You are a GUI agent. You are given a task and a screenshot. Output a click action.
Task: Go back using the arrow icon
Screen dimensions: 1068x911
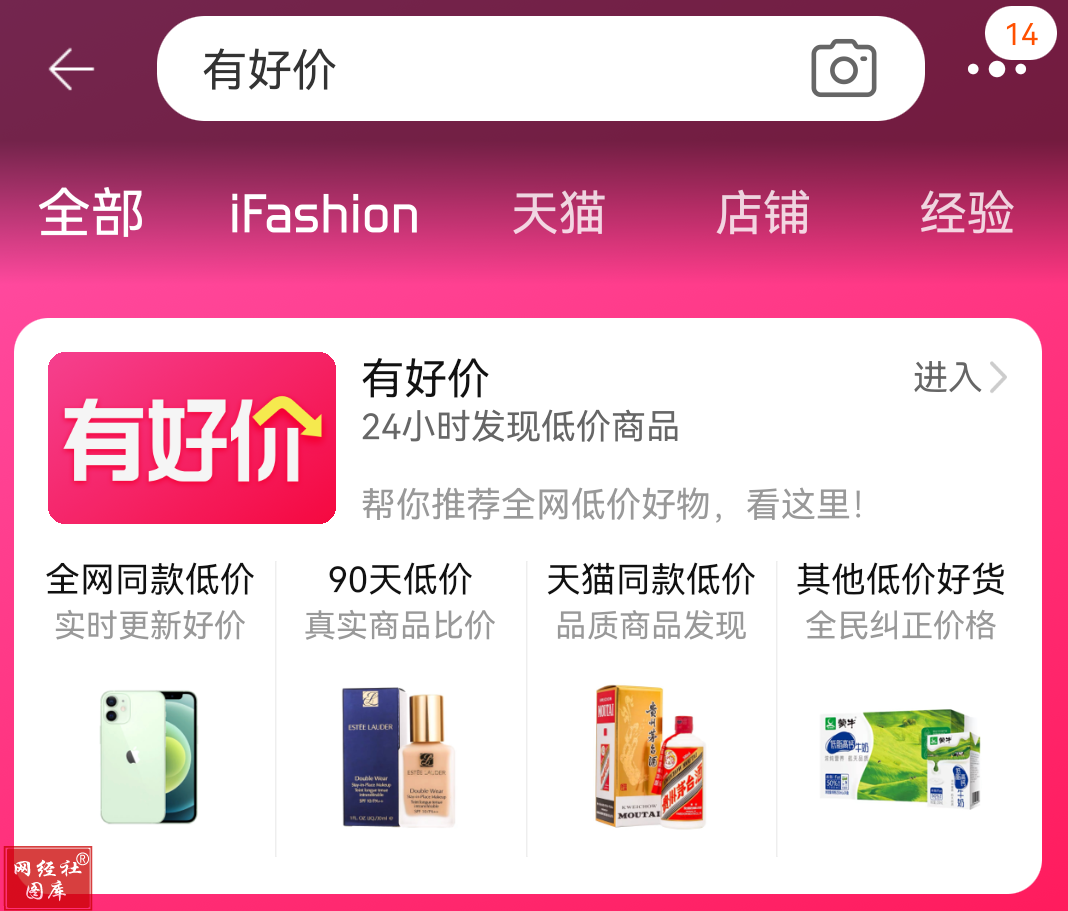pos(71,69)
